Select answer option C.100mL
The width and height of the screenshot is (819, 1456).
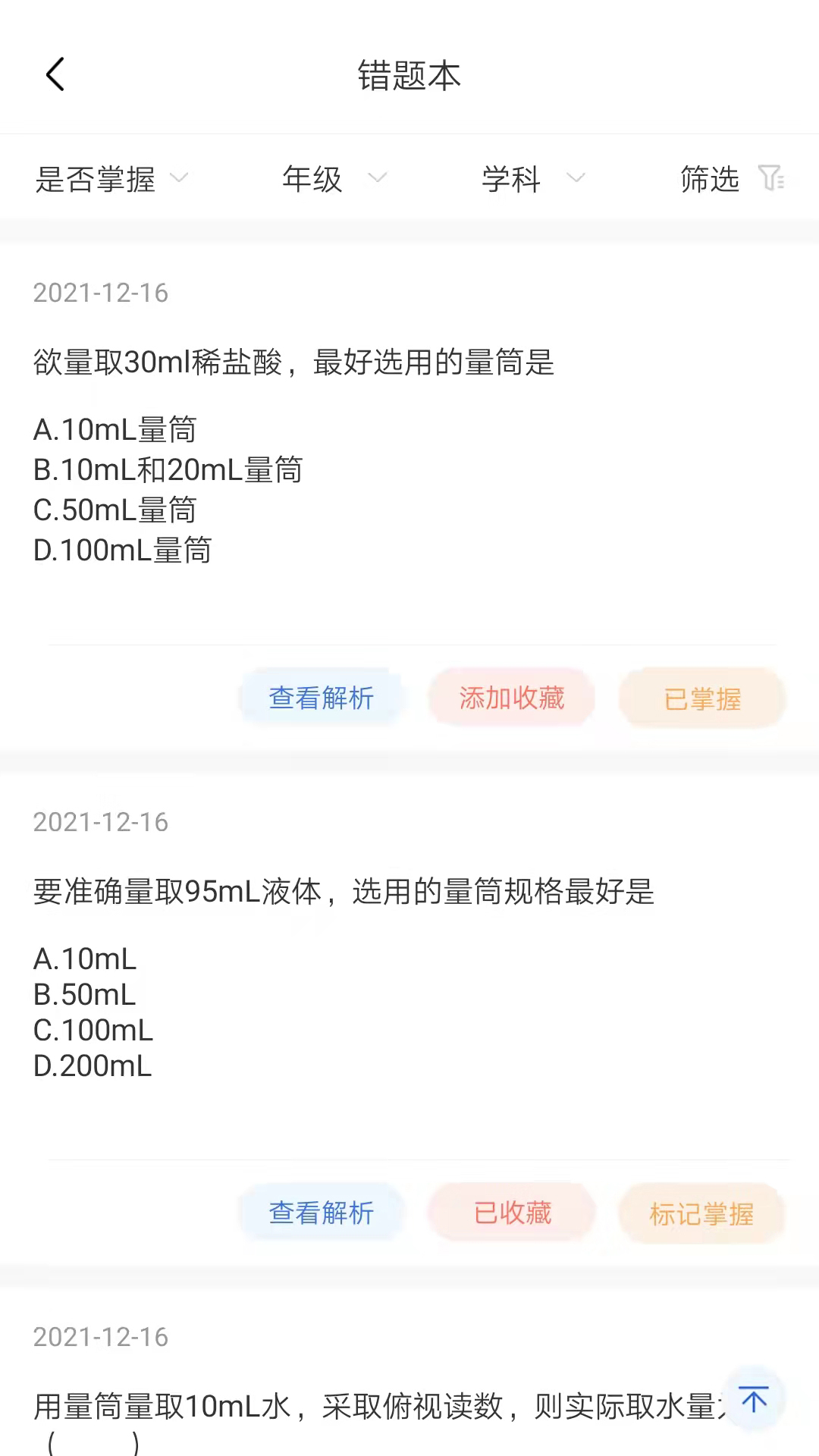tap(93, 1030)
